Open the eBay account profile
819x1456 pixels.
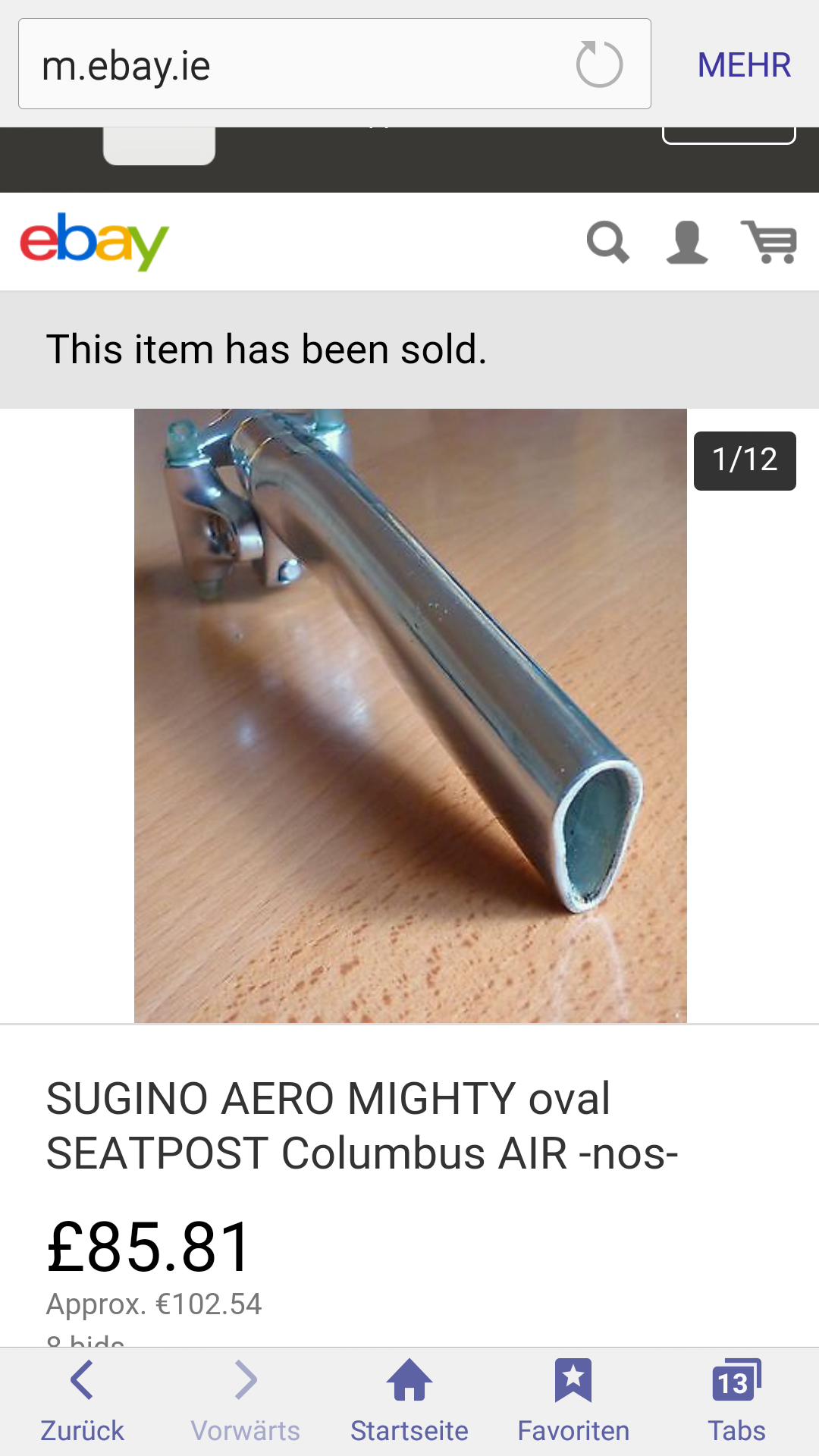pos(687,243)
